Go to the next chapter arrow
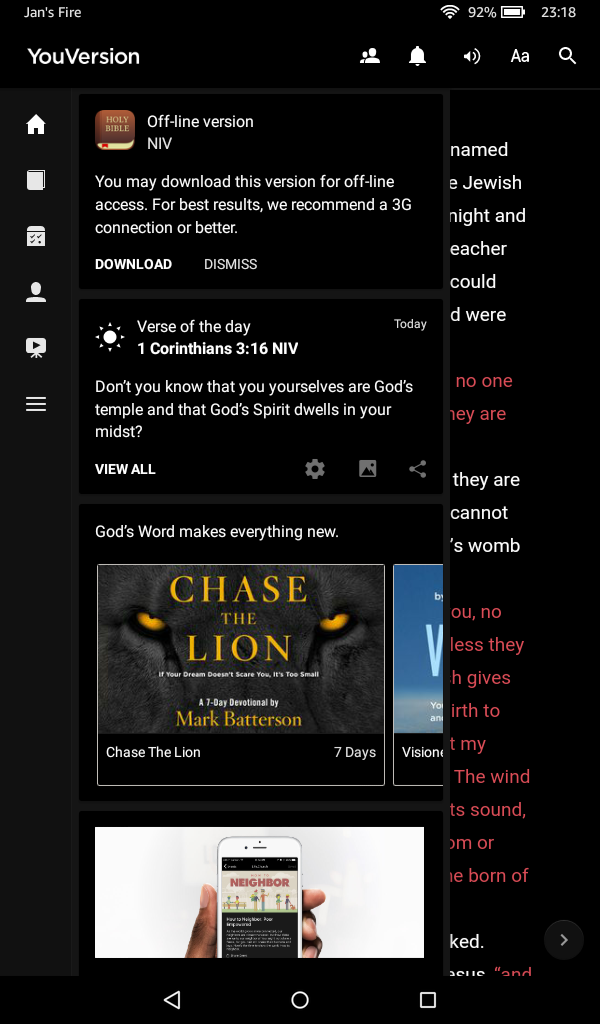600x1024 pixels. [x=564, y=940]
